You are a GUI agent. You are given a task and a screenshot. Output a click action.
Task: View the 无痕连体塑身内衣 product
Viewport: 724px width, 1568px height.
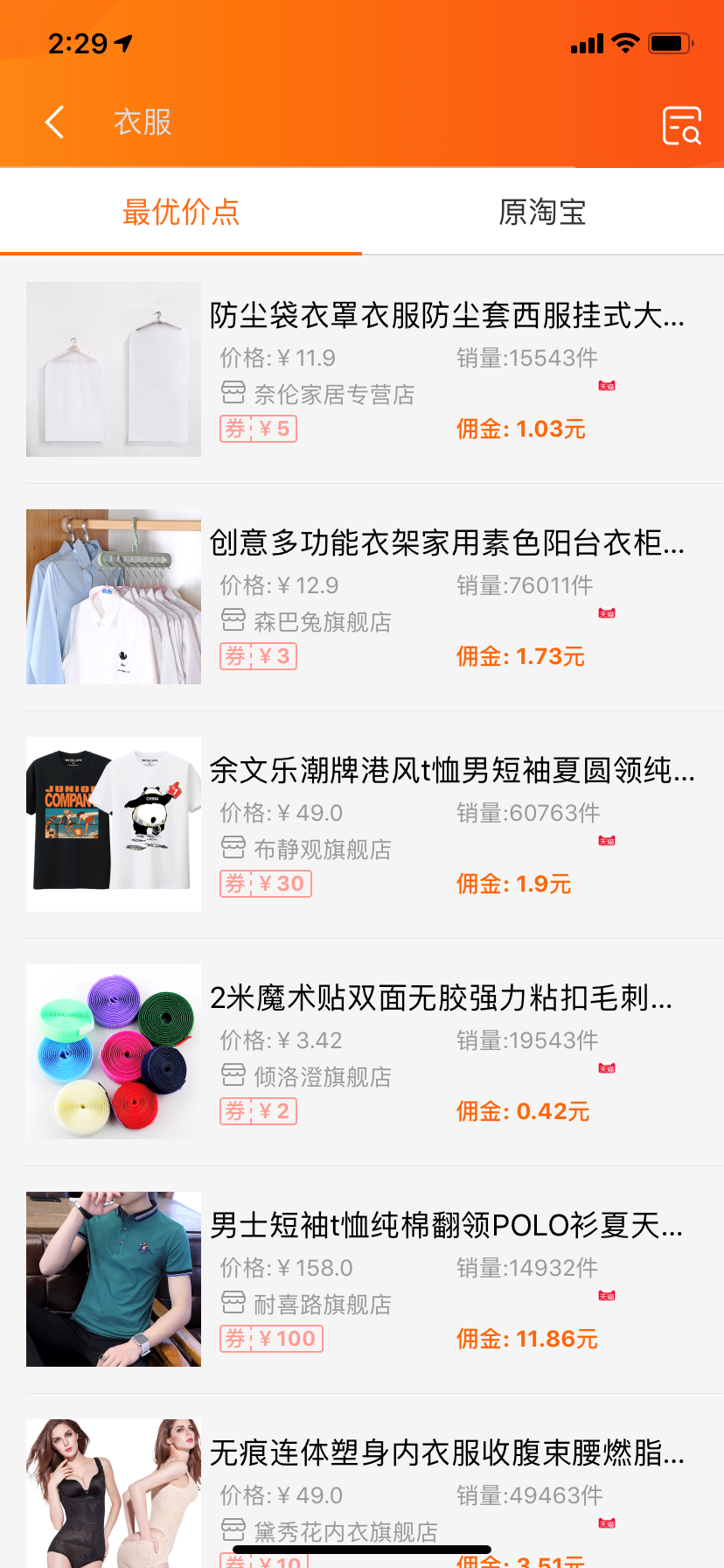point(446,1453)
